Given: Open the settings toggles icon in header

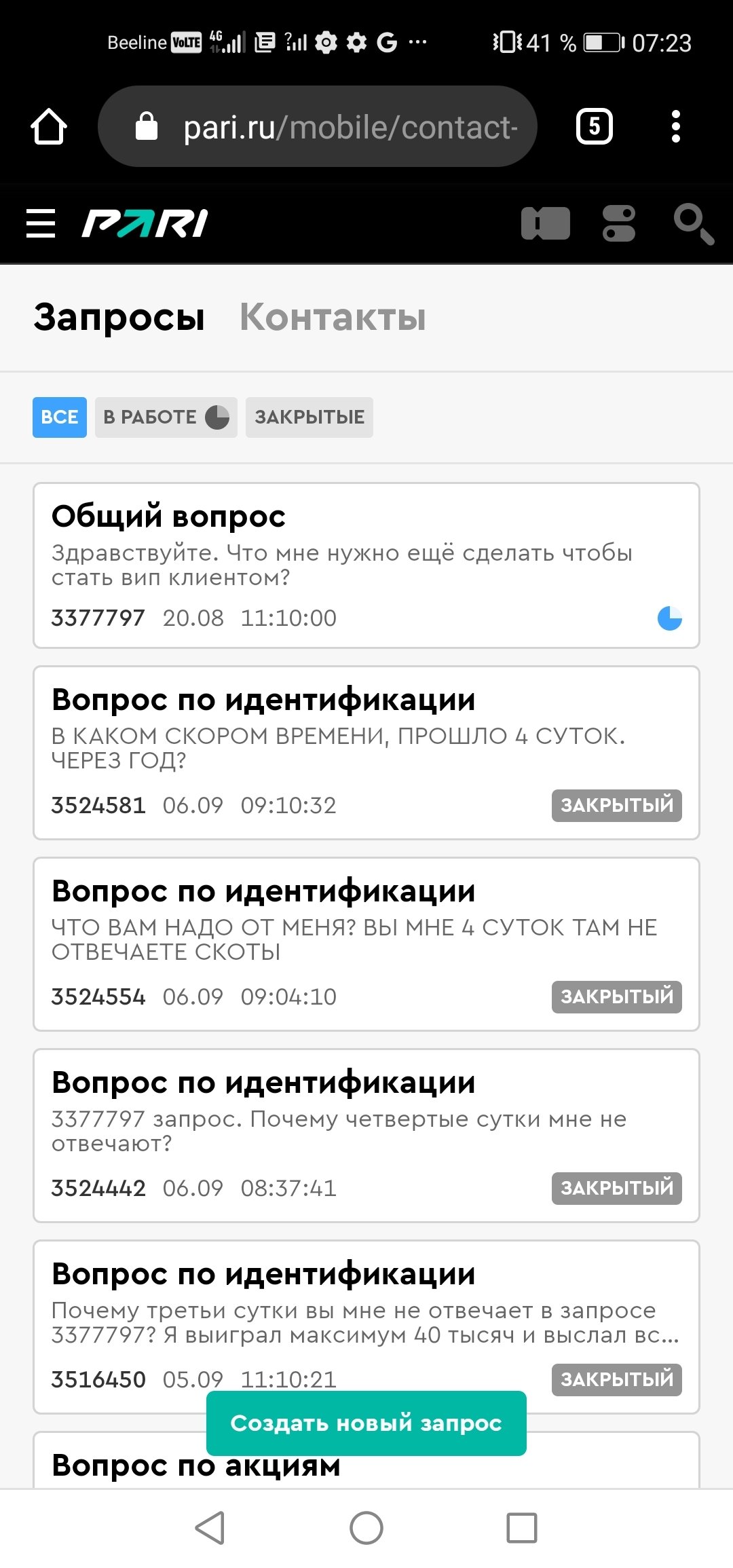Looking at the screenshot, I should [618, 223].
